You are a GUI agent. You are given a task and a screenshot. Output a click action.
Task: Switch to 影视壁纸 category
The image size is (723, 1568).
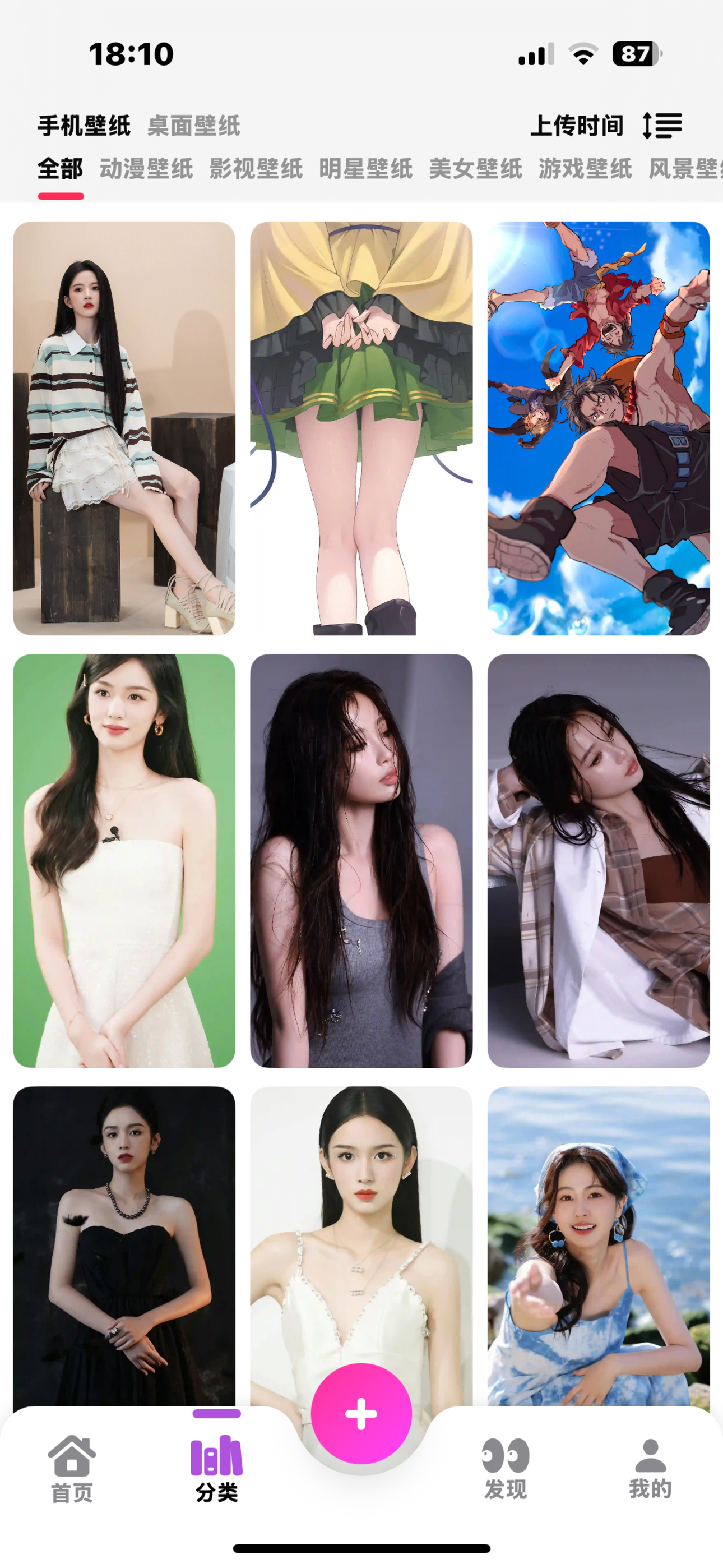tap(256, 169)
